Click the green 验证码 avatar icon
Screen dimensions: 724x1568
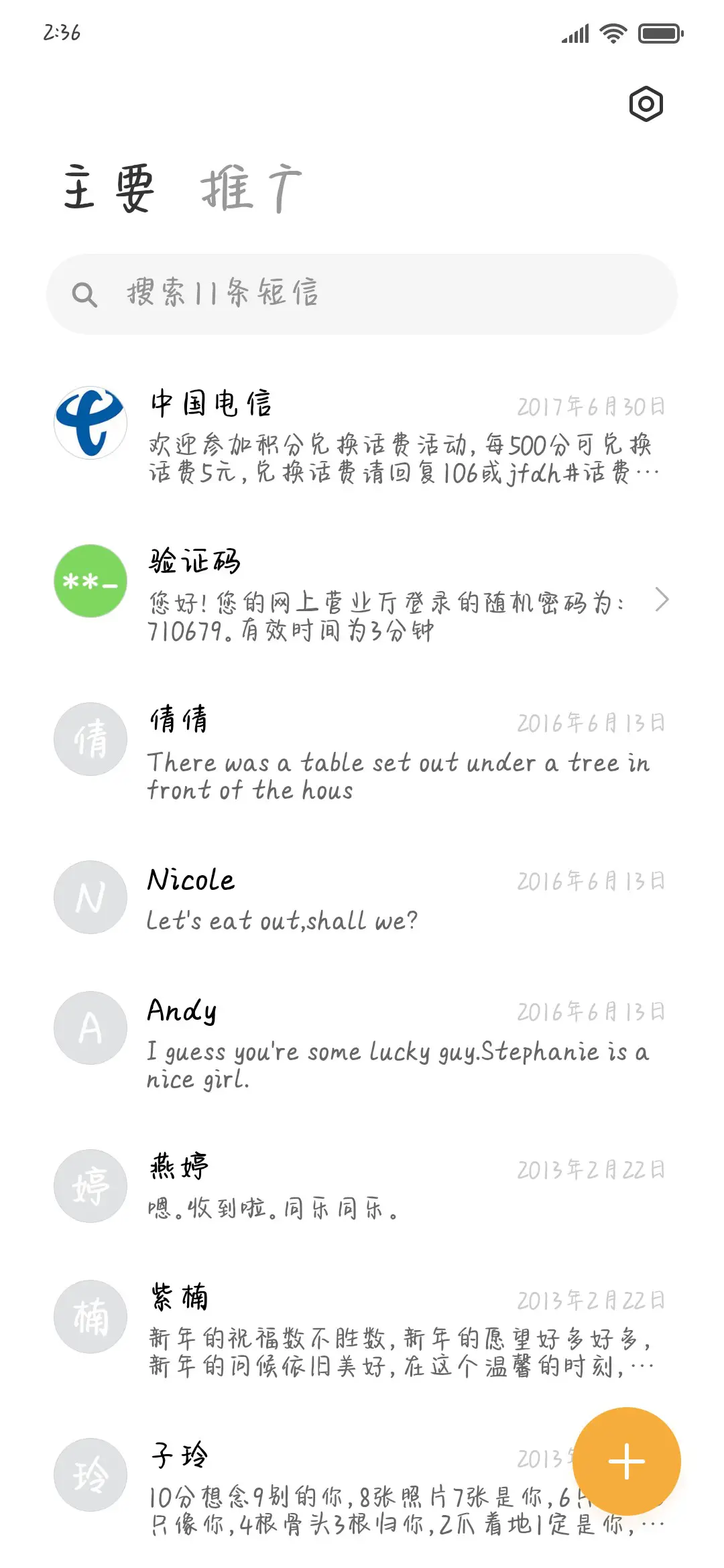tap(90, 582)
